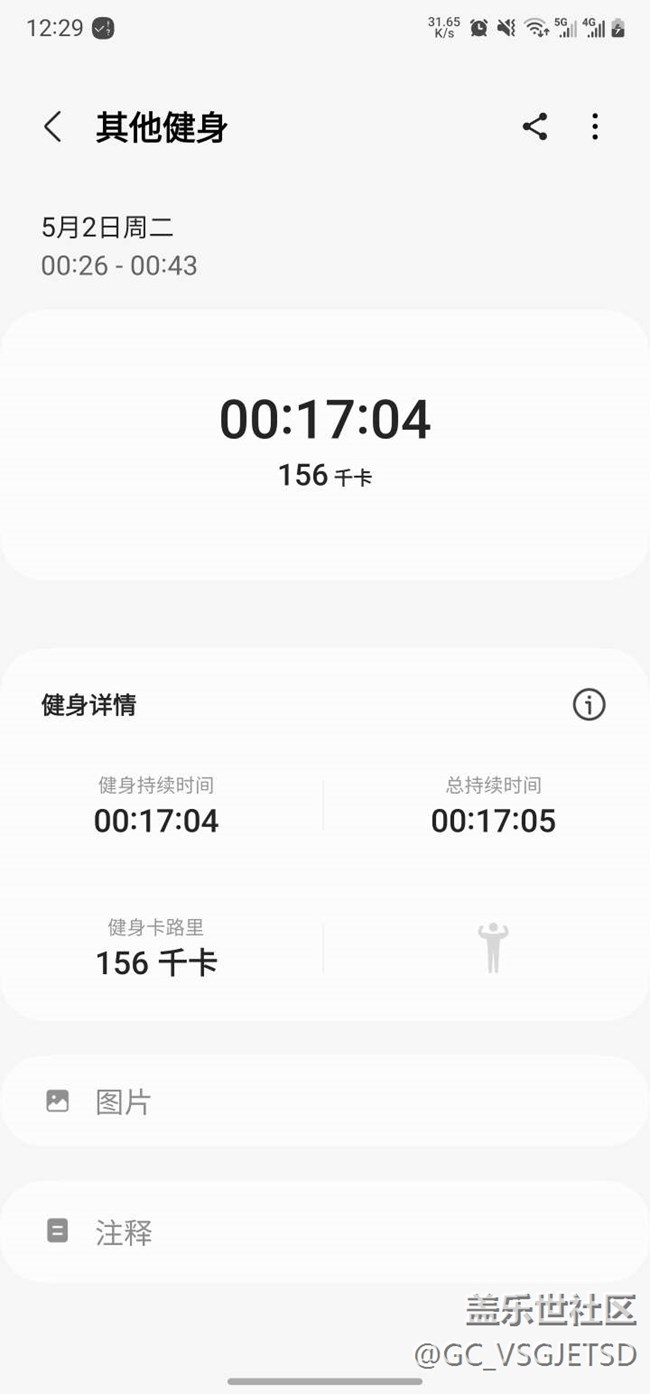This screenshot has width=650, height=1394.
Task: Open the 图片 row
Action: (x=324, y=1102)
